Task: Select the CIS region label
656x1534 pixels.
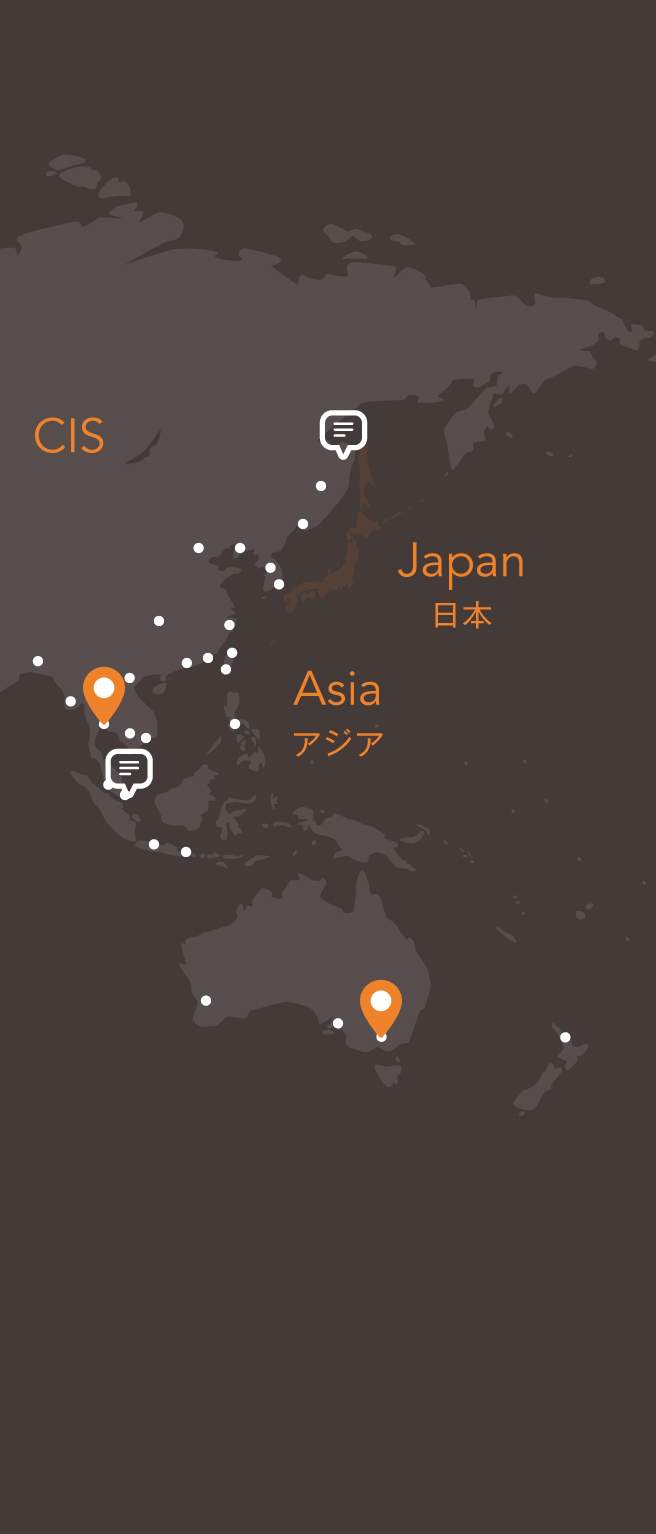Action: click(x=69, y=436)
